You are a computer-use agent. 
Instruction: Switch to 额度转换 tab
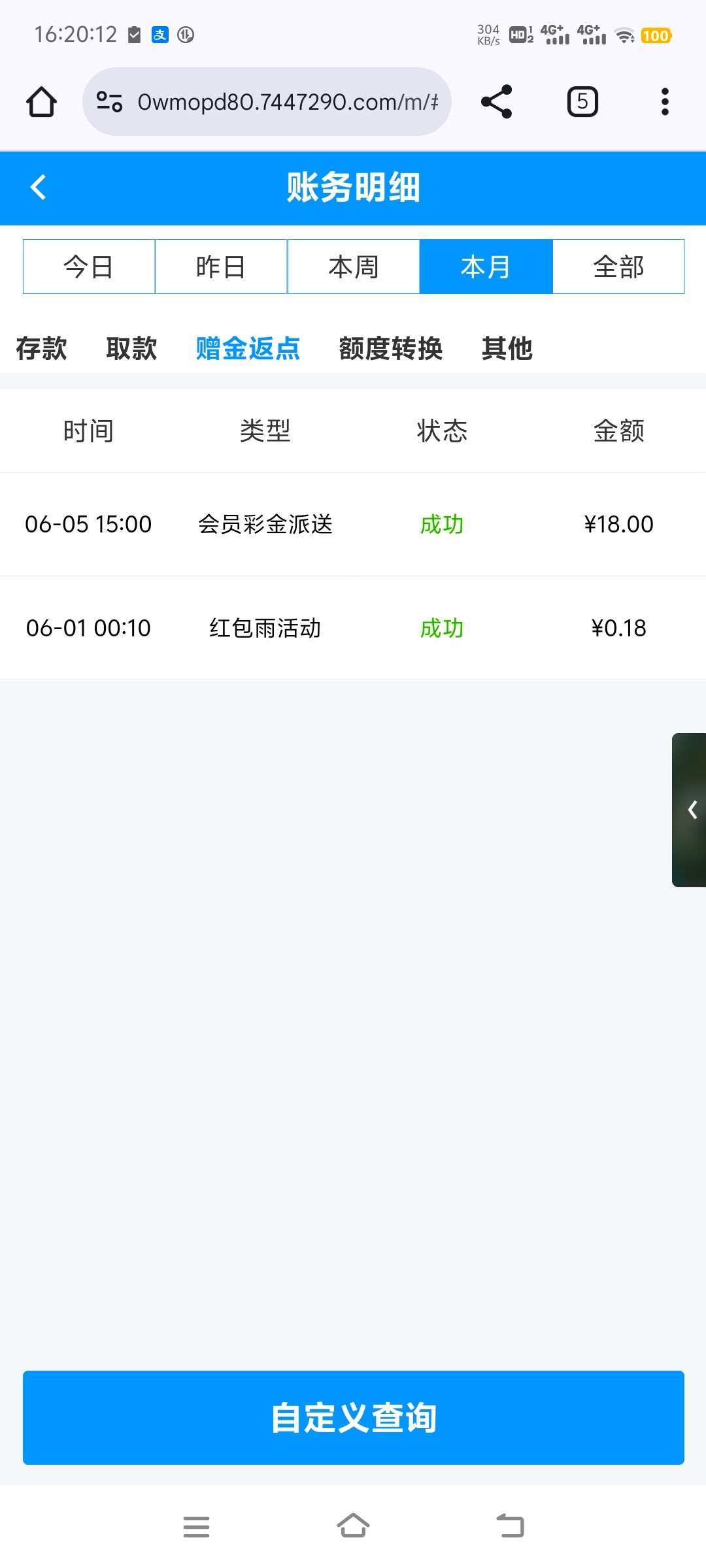(x=390, y=348)
